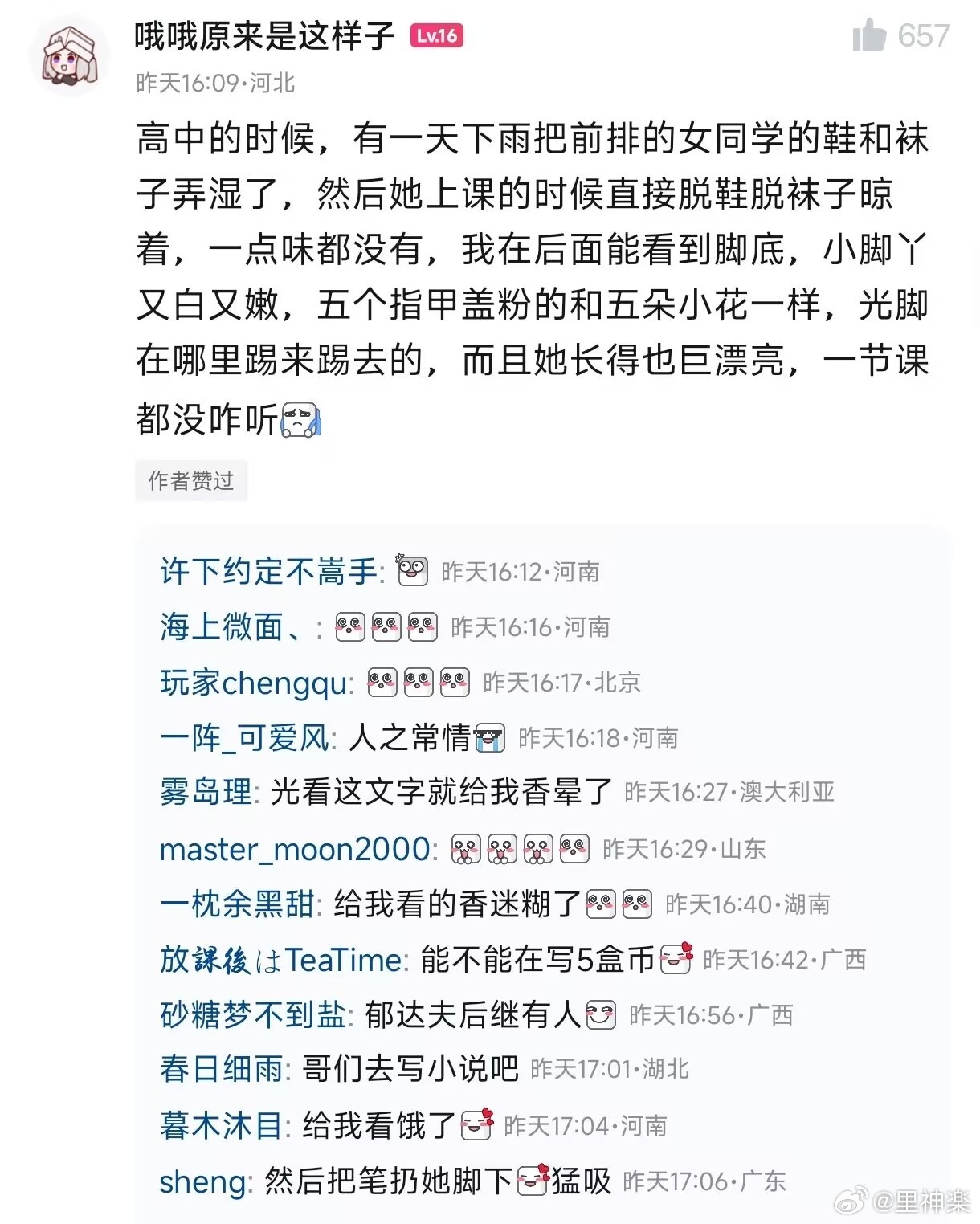The image size is (980, 1224).
Task: Open 一阵_可爱风's profile
Action: [x=244, y=738]
